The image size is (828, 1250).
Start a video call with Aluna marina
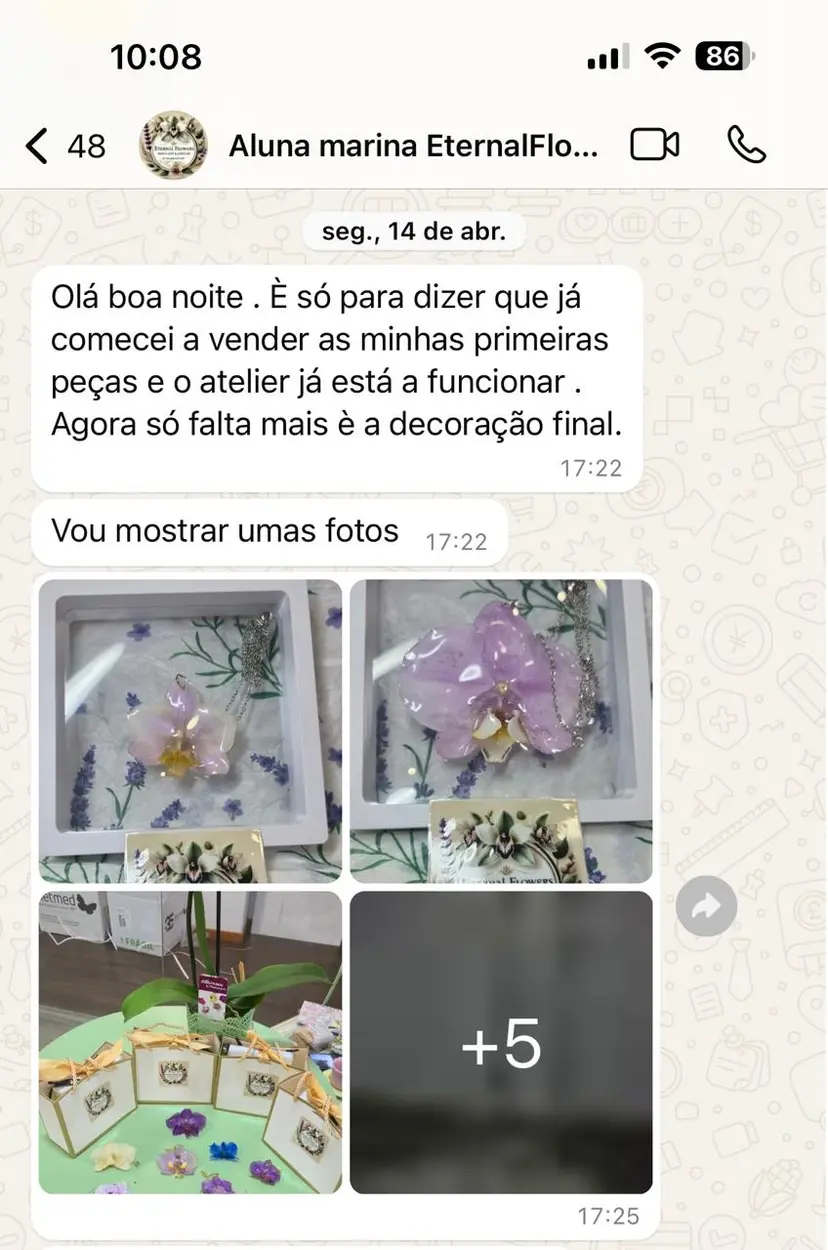point(655,146)
